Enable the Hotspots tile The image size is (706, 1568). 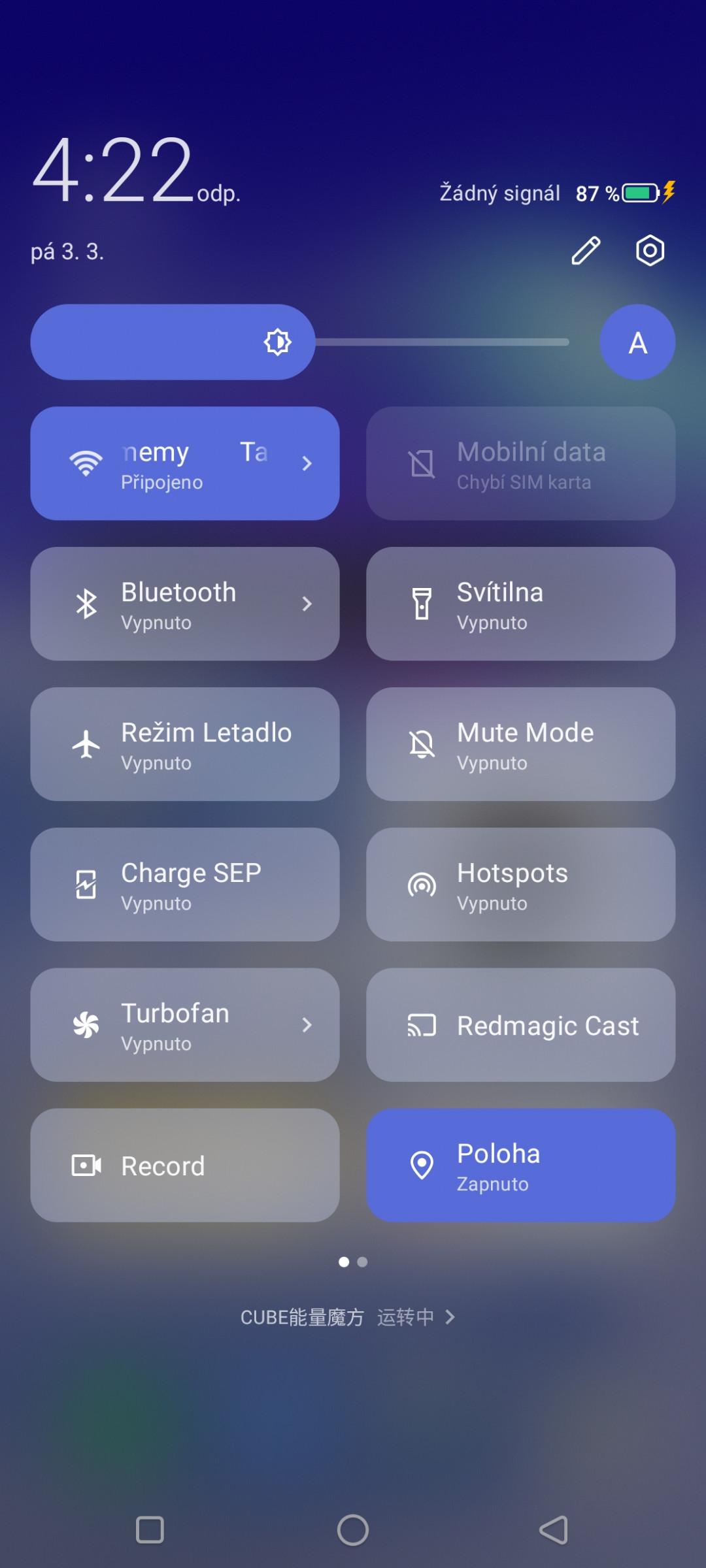520,885
